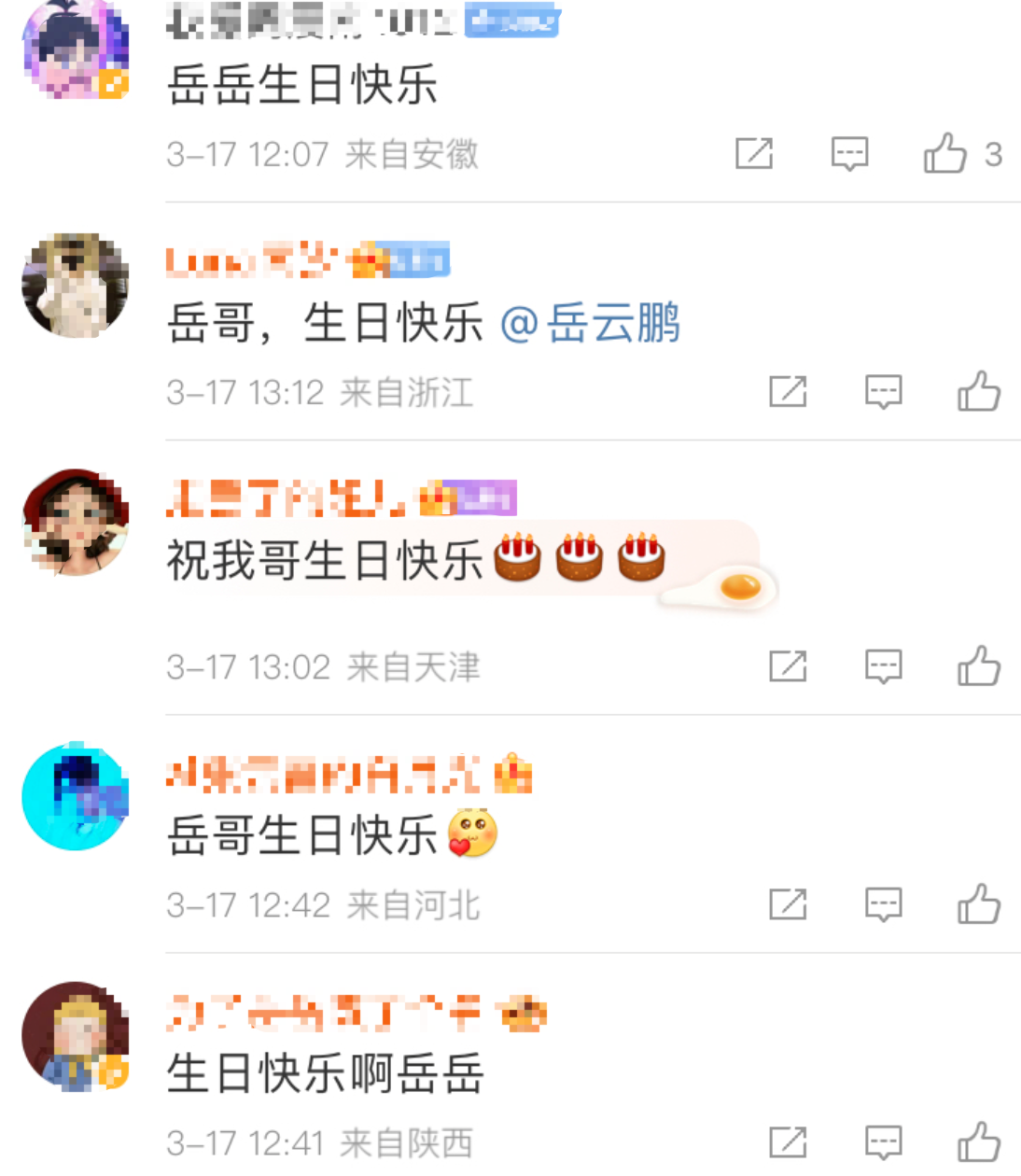Viewport: 1021px width, 1176px height.
Task: Like the 岳哥生日快乐 comment from 河北
Action: (978, 903)
